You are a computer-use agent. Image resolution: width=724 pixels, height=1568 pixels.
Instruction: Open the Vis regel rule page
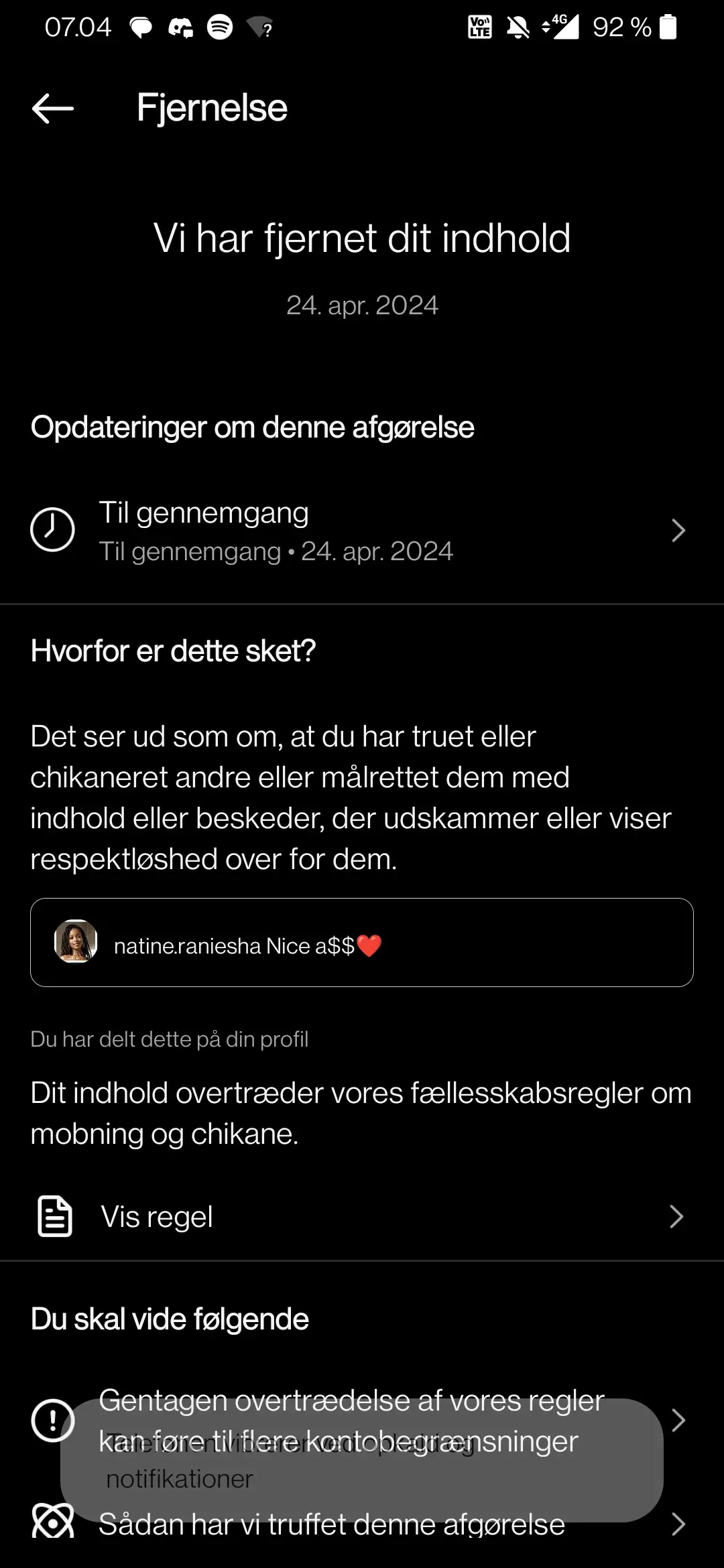coord(156,1216)
